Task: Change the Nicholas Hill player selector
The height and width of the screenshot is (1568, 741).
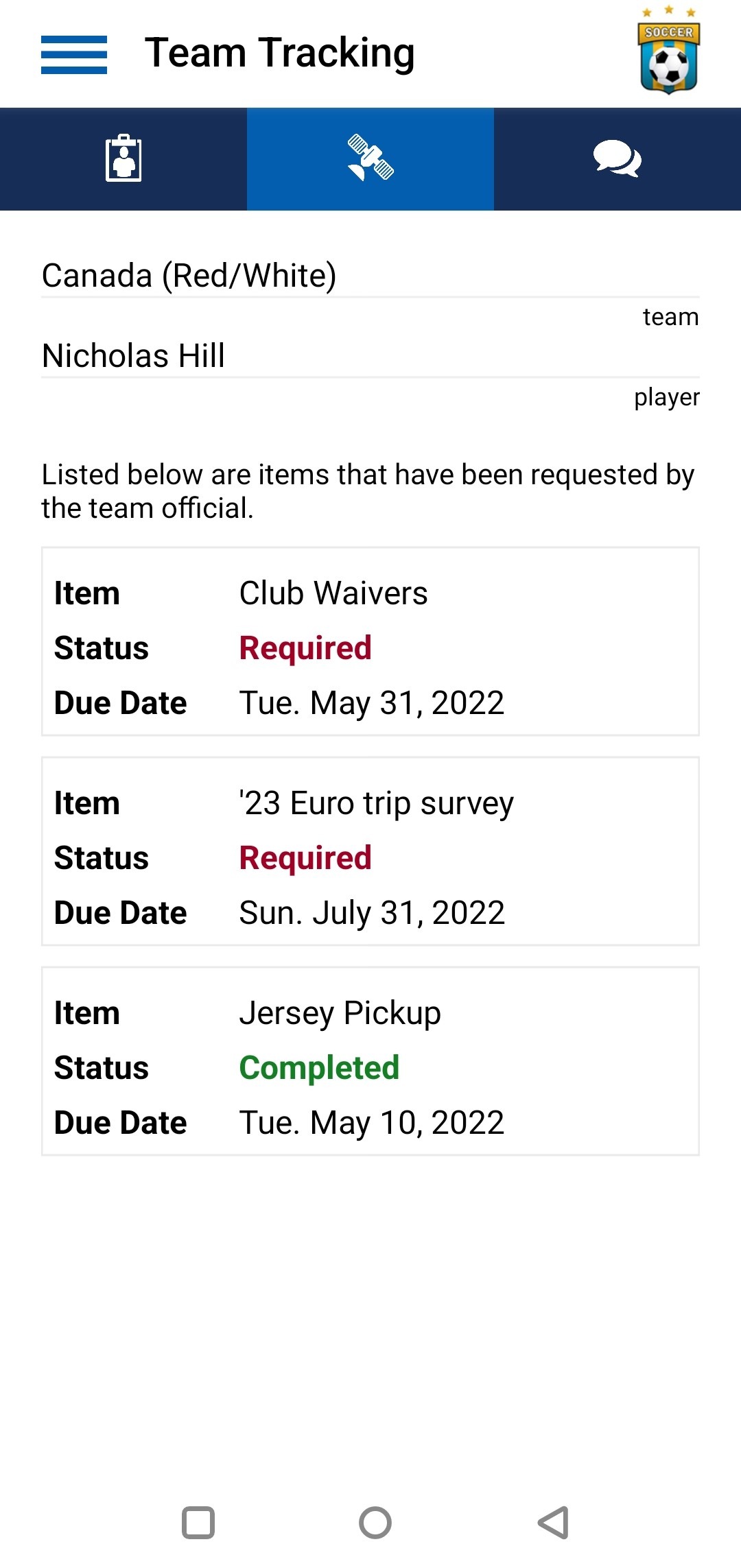Action: click(x=370, y=356)
